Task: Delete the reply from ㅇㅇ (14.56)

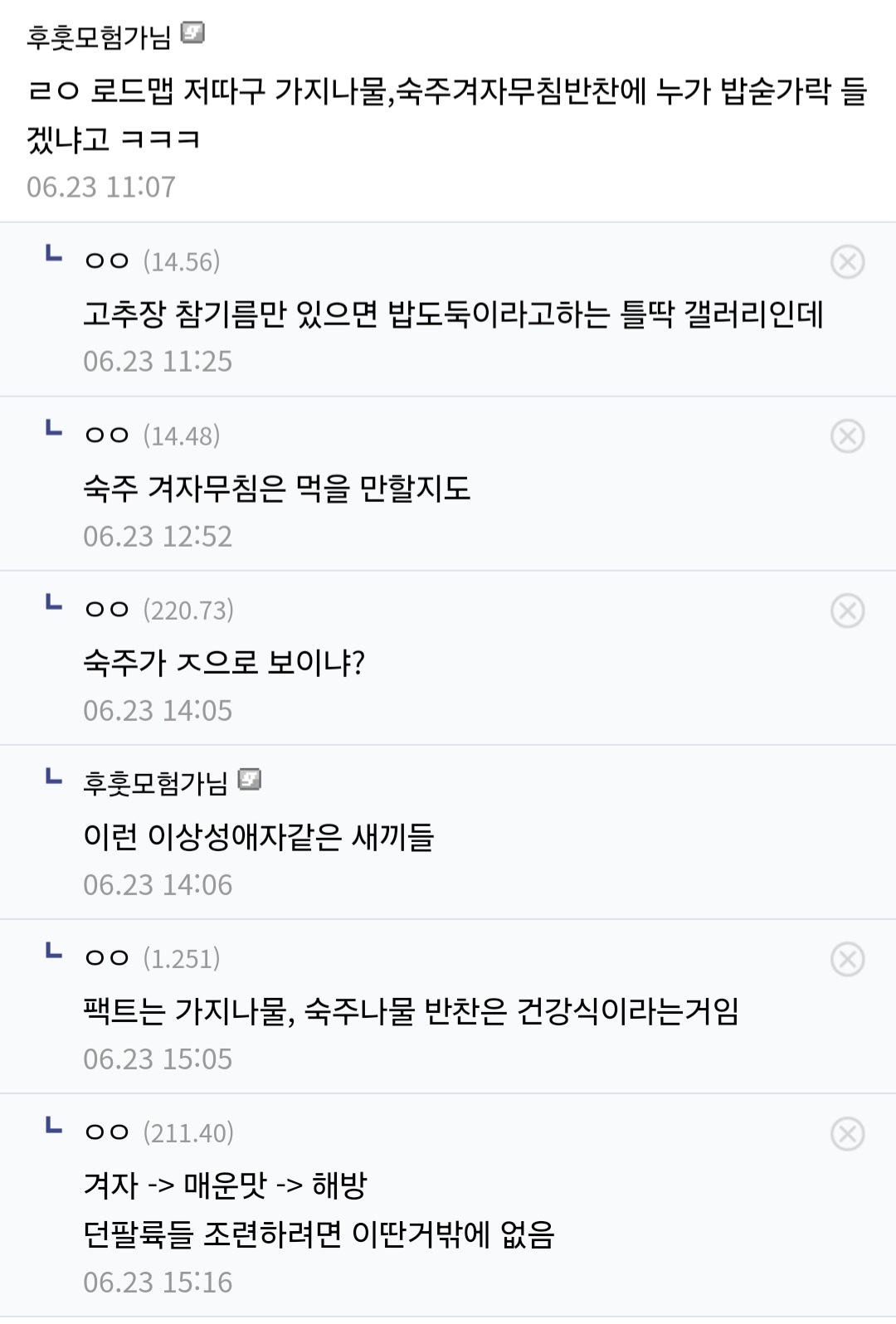Action: (847, 262)
